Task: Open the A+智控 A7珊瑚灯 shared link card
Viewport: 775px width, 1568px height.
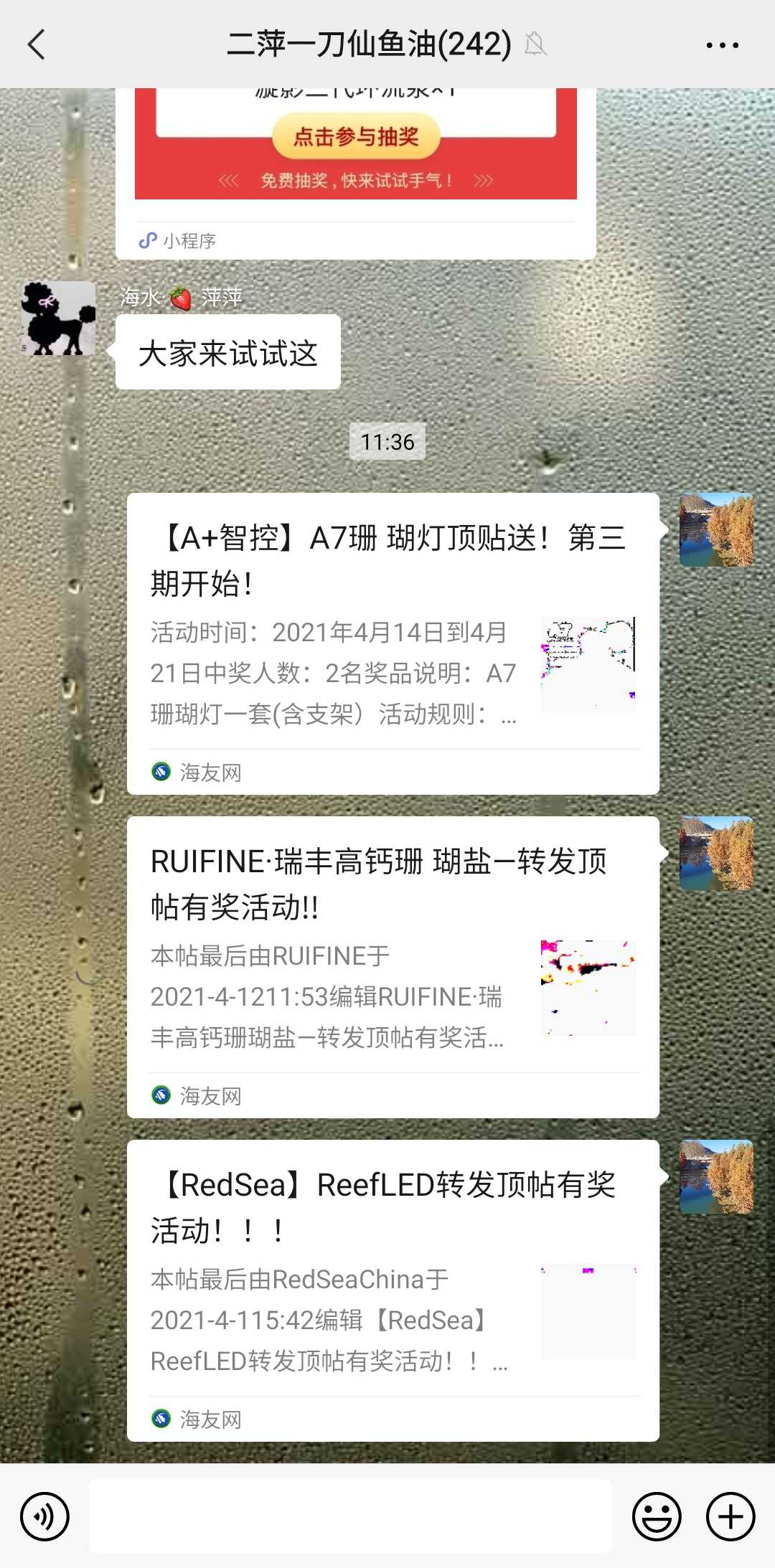Action: click(x=393, y=643)
